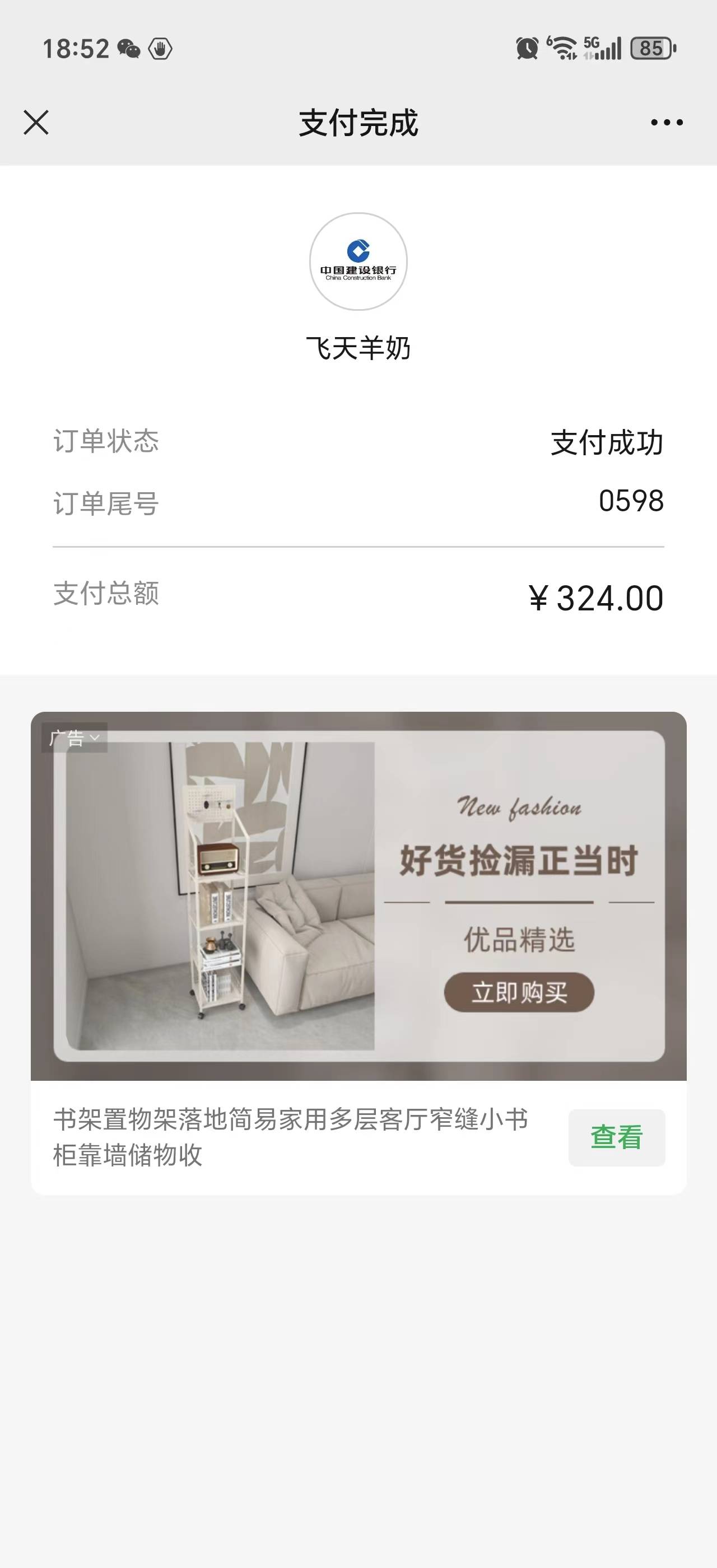Close the payment complete page
The width and height of the screenshot is (717, 1568).
[36, 122]
